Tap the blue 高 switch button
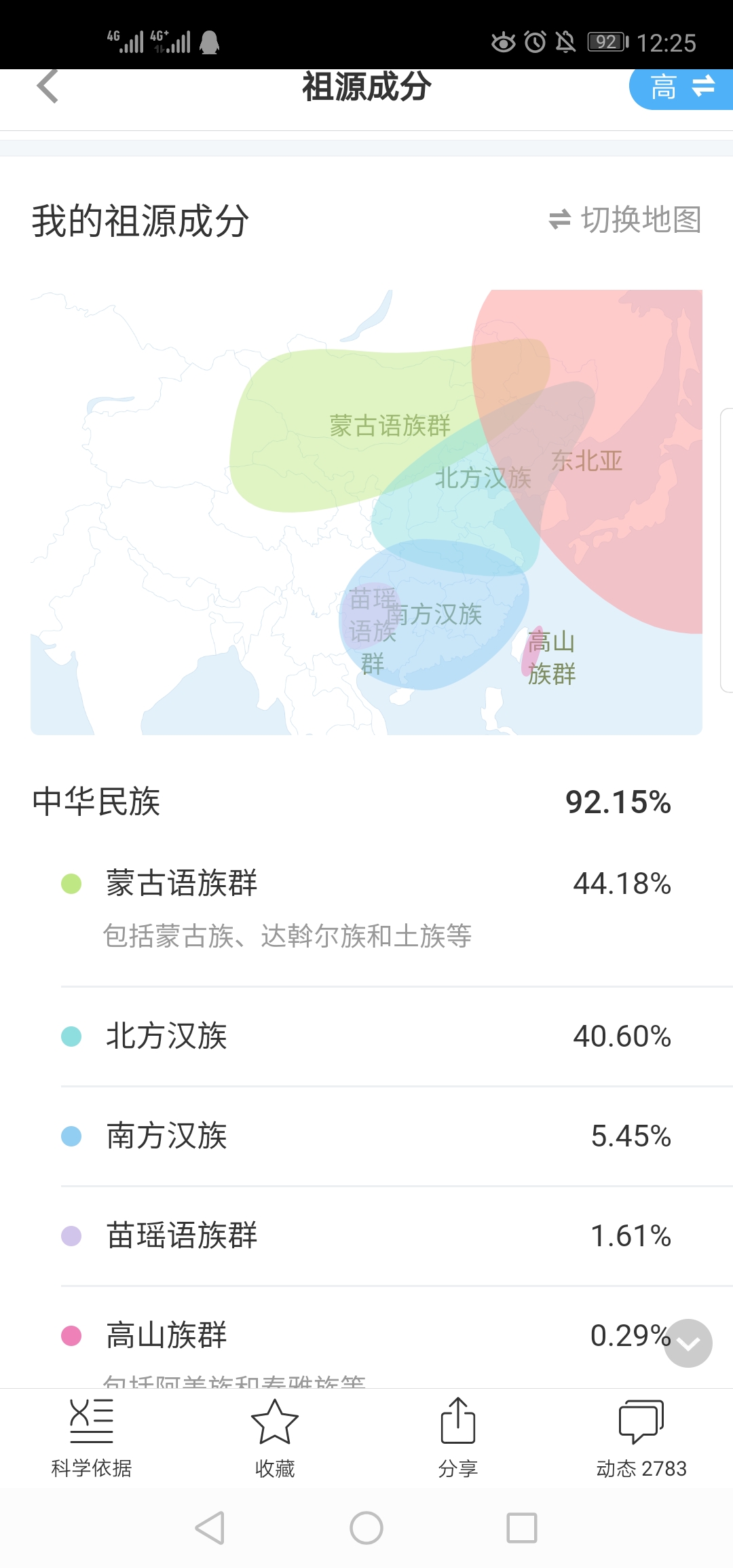This screenshot has height=1568, width=733. tap(681, 88)
